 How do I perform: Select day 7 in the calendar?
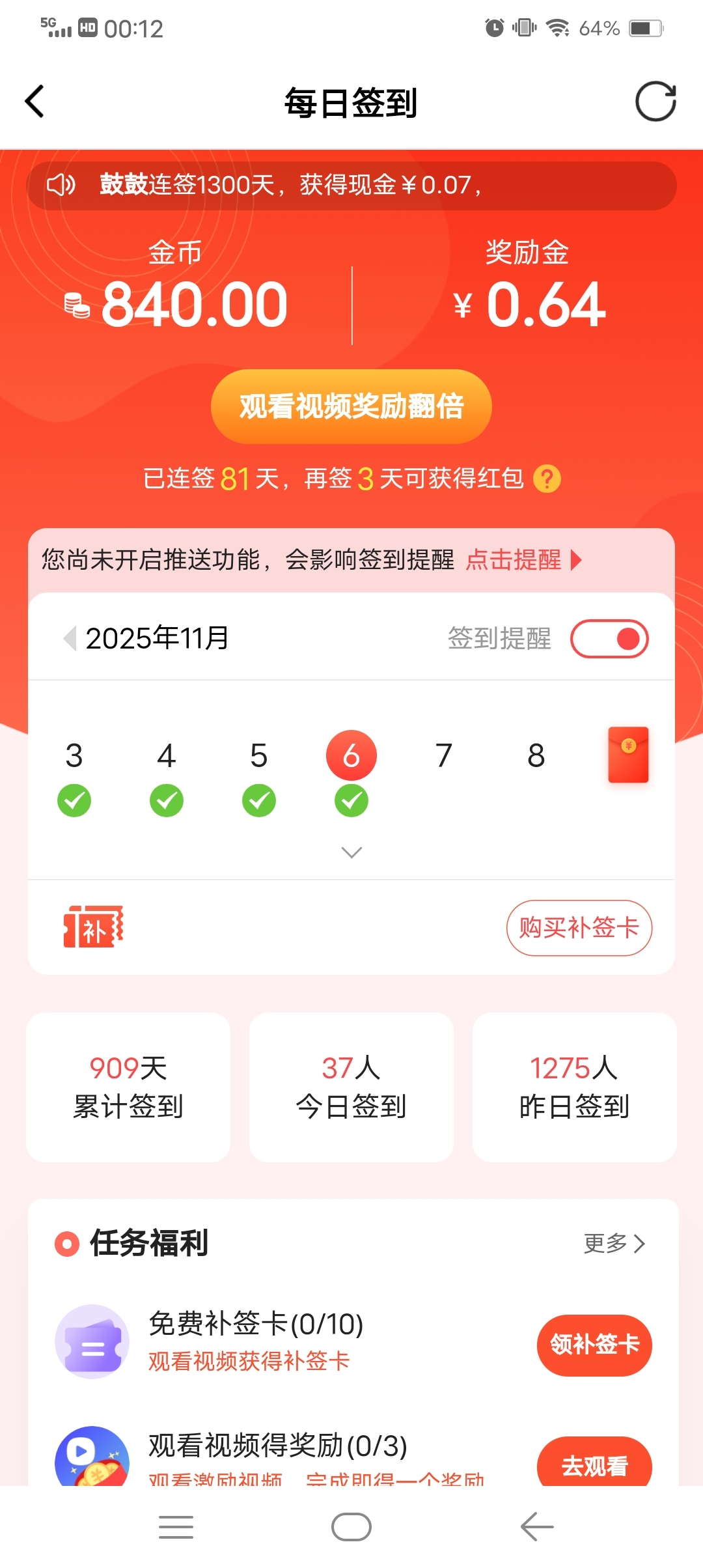[444, 756]
